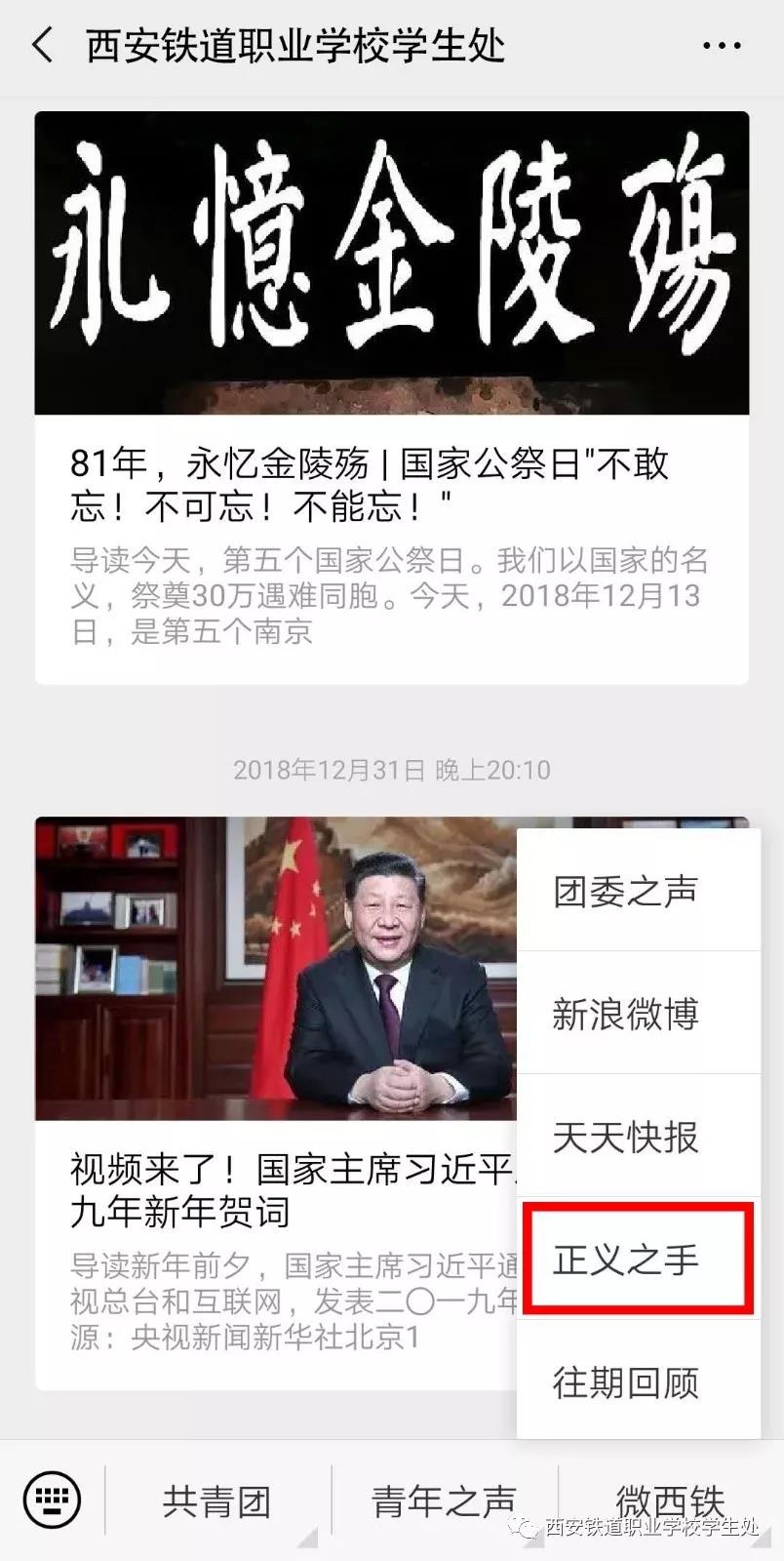The height and width of the screenshot is (1561, 784).
Task: Collapse the 微西铁 bottom menu
Action: tap(671, 1500)
